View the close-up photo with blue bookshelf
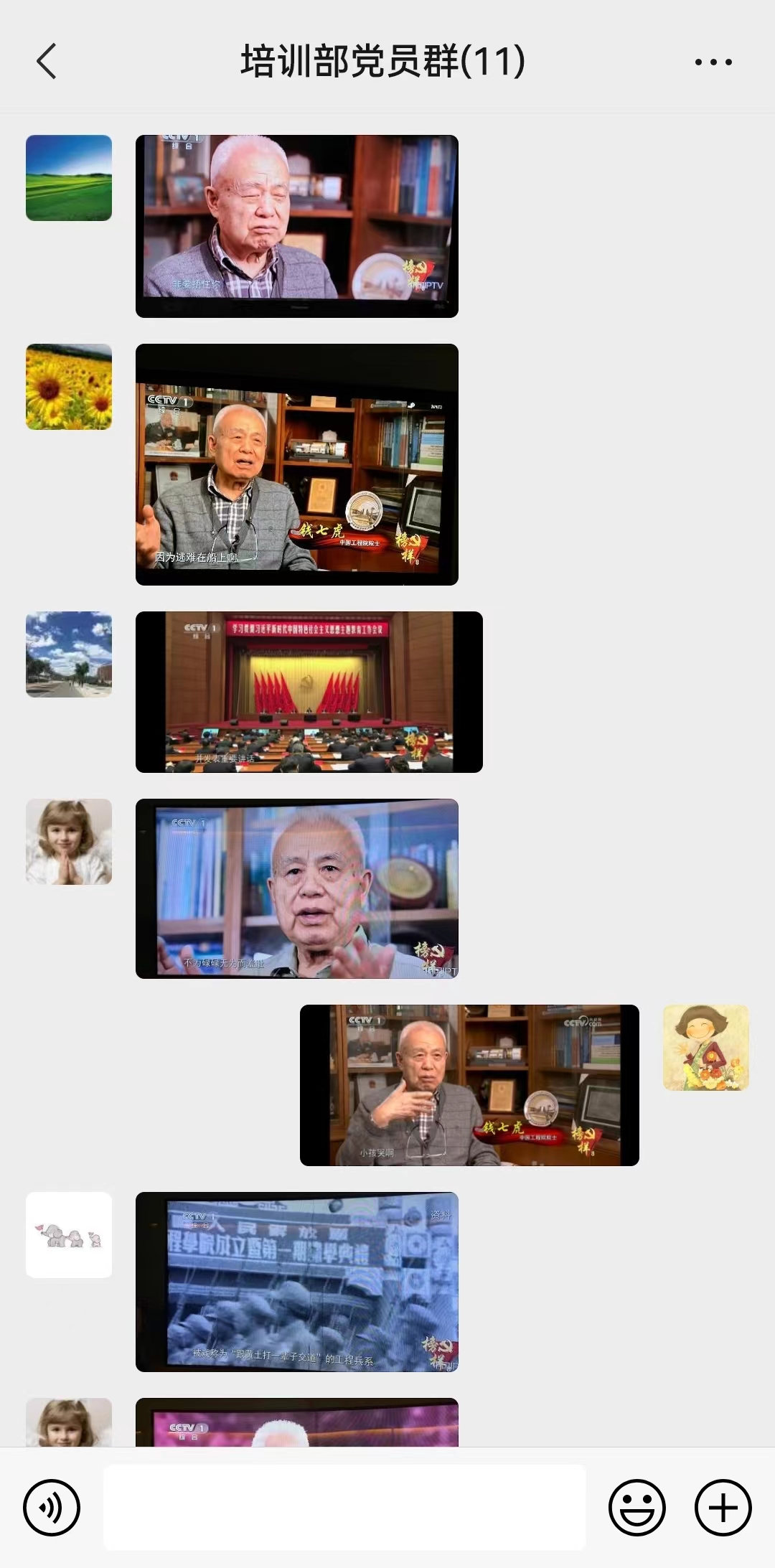 [297, 888]
